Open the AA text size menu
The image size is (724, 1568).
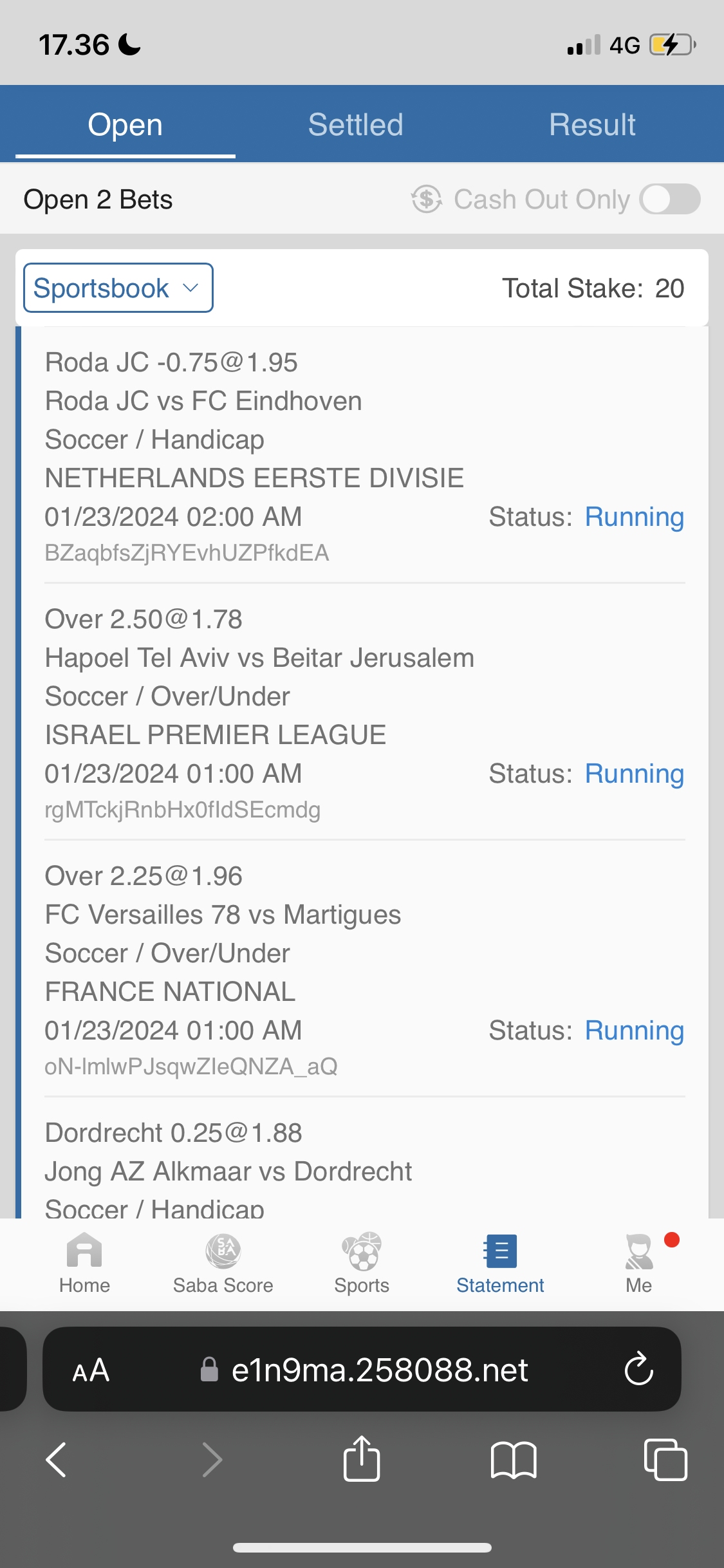point(91,1370)
